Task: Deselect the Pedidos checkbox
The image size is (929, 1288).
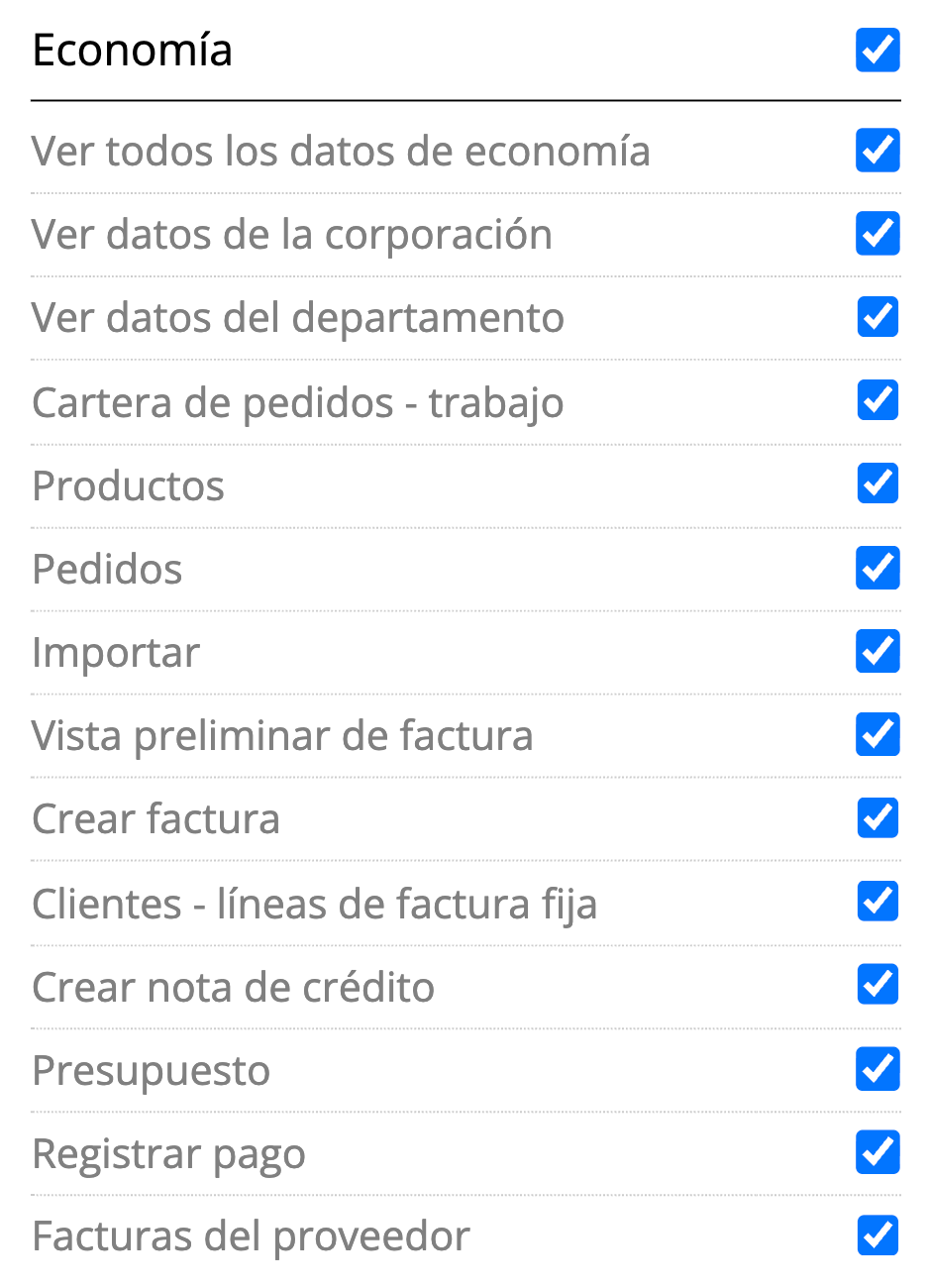Action: [x=877, y=568]
